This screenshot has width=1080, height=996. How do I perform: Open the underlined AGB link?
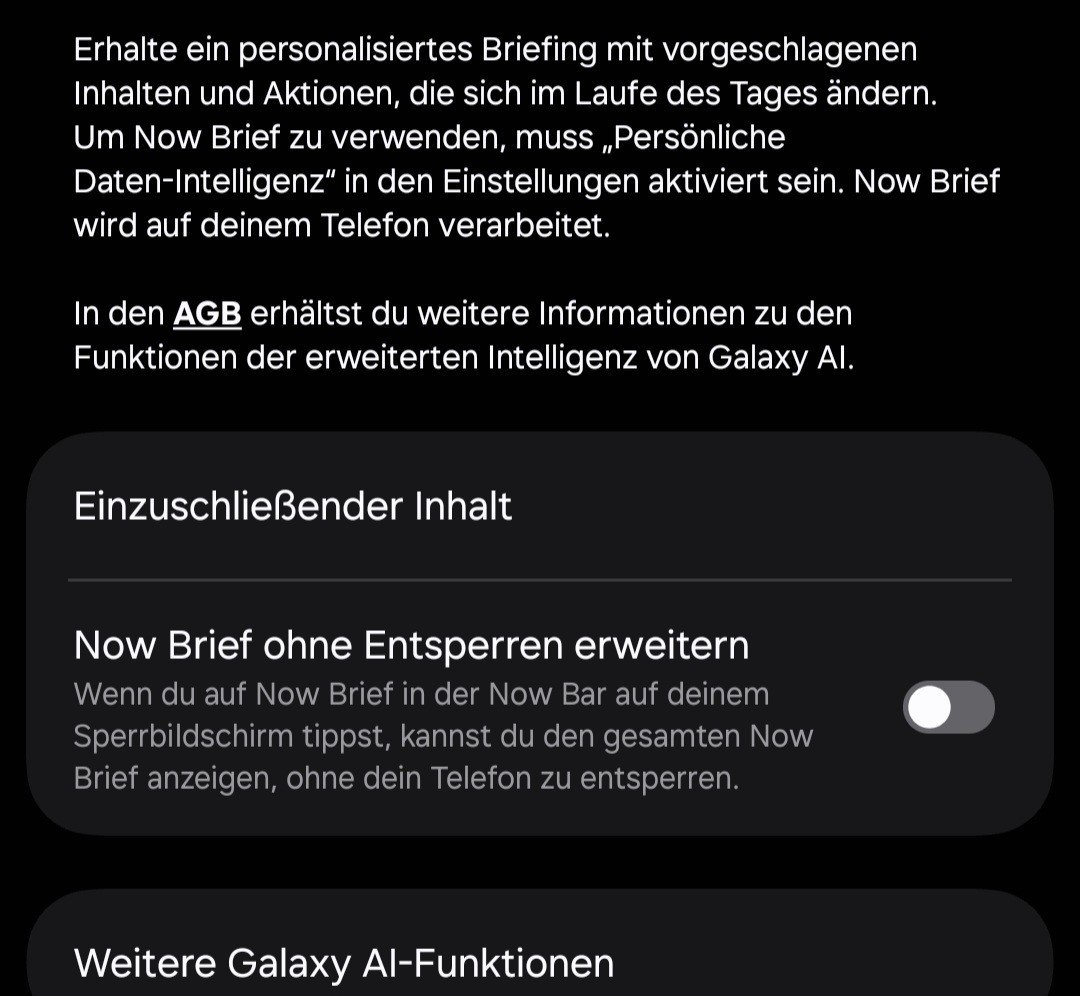(x=207, y=314)
